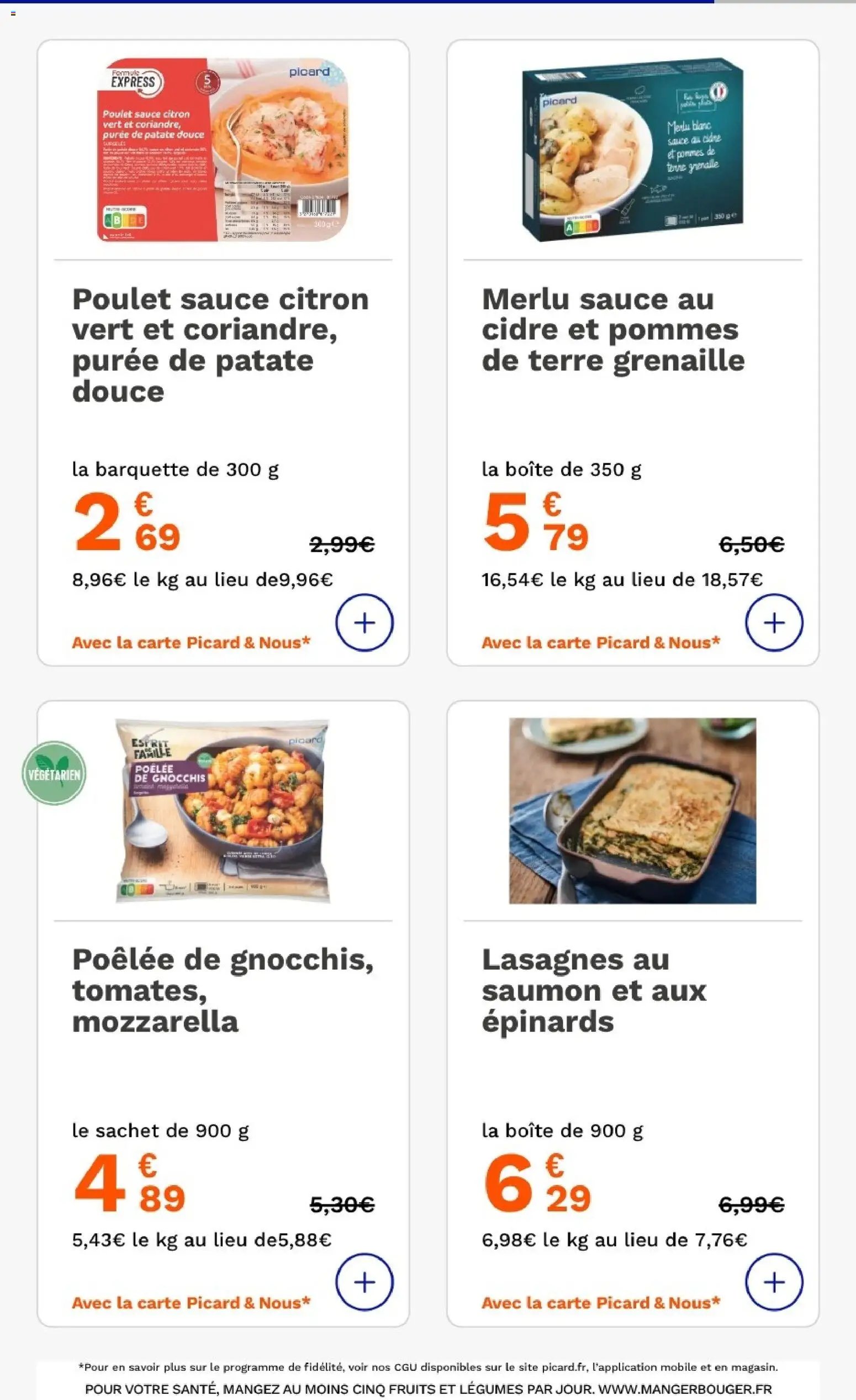The width and height of the screenshot is (856, 1400).
Task: Open Avec la carte Picard & Nous link
Action: click(191, 643)
